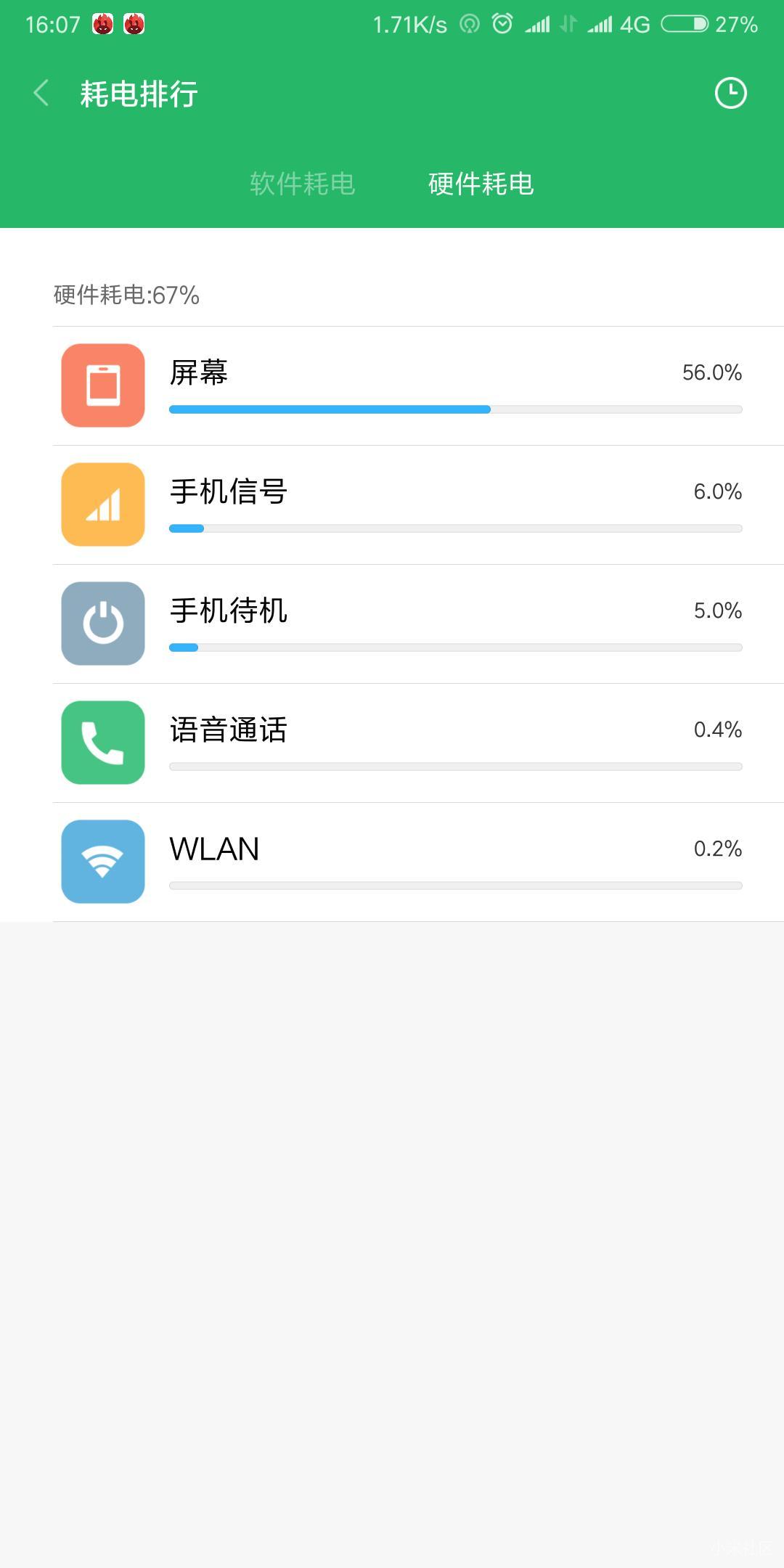Tap the screen (屏幕) hardware icon
This screenshot has height=1568, width=784.
coord(102,385)
